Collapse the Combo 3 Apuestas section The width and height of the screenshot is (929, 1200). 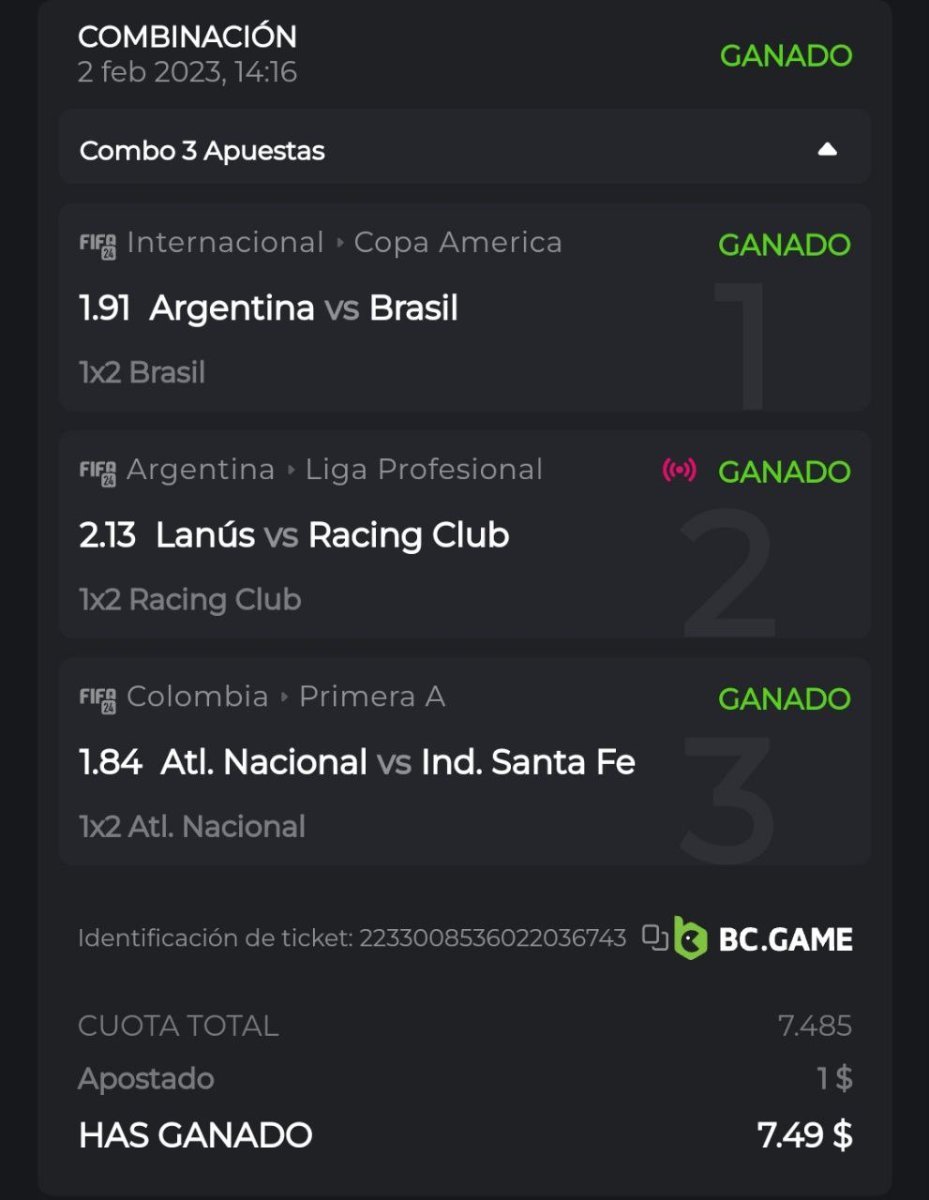826,150
